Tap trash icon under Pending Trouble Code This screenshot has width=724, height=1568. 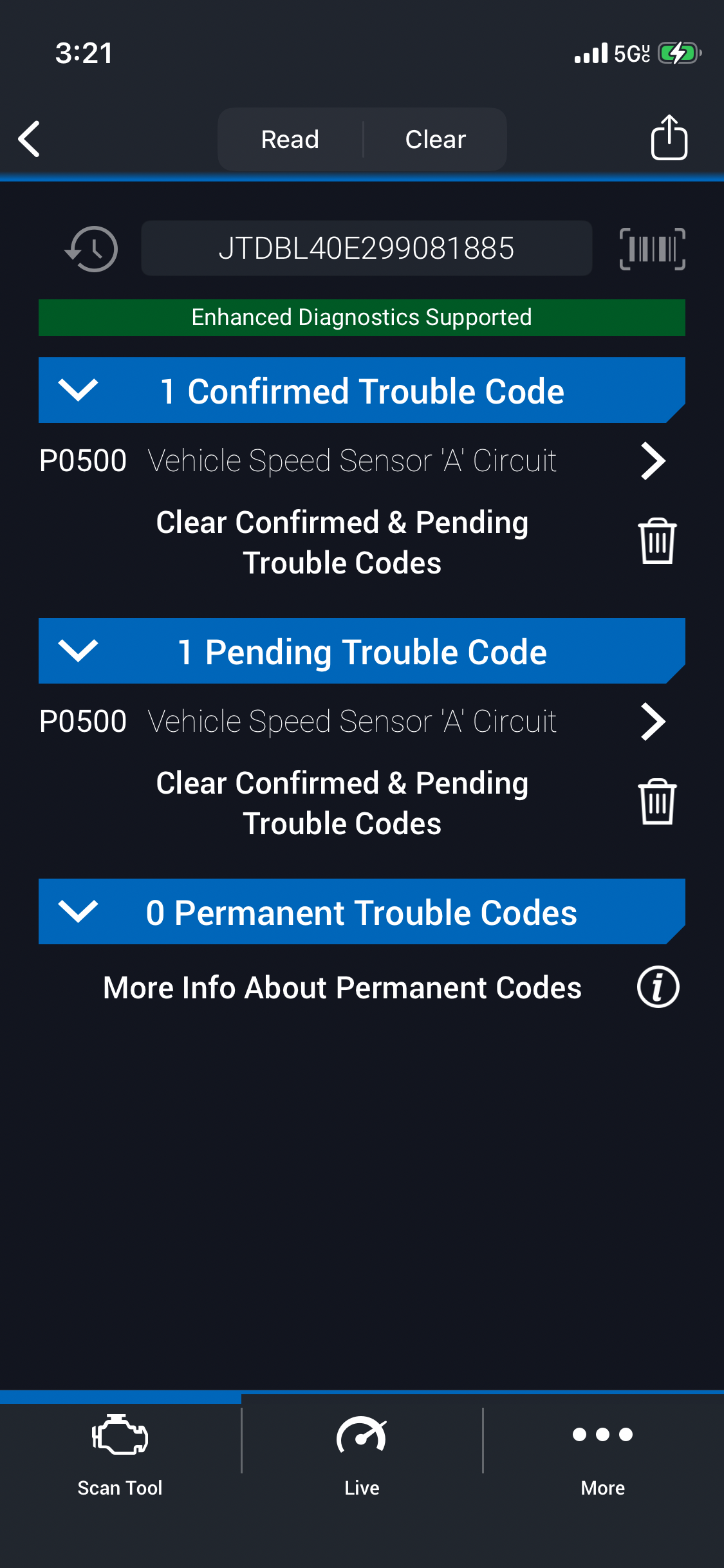click(x=656, y=802)
